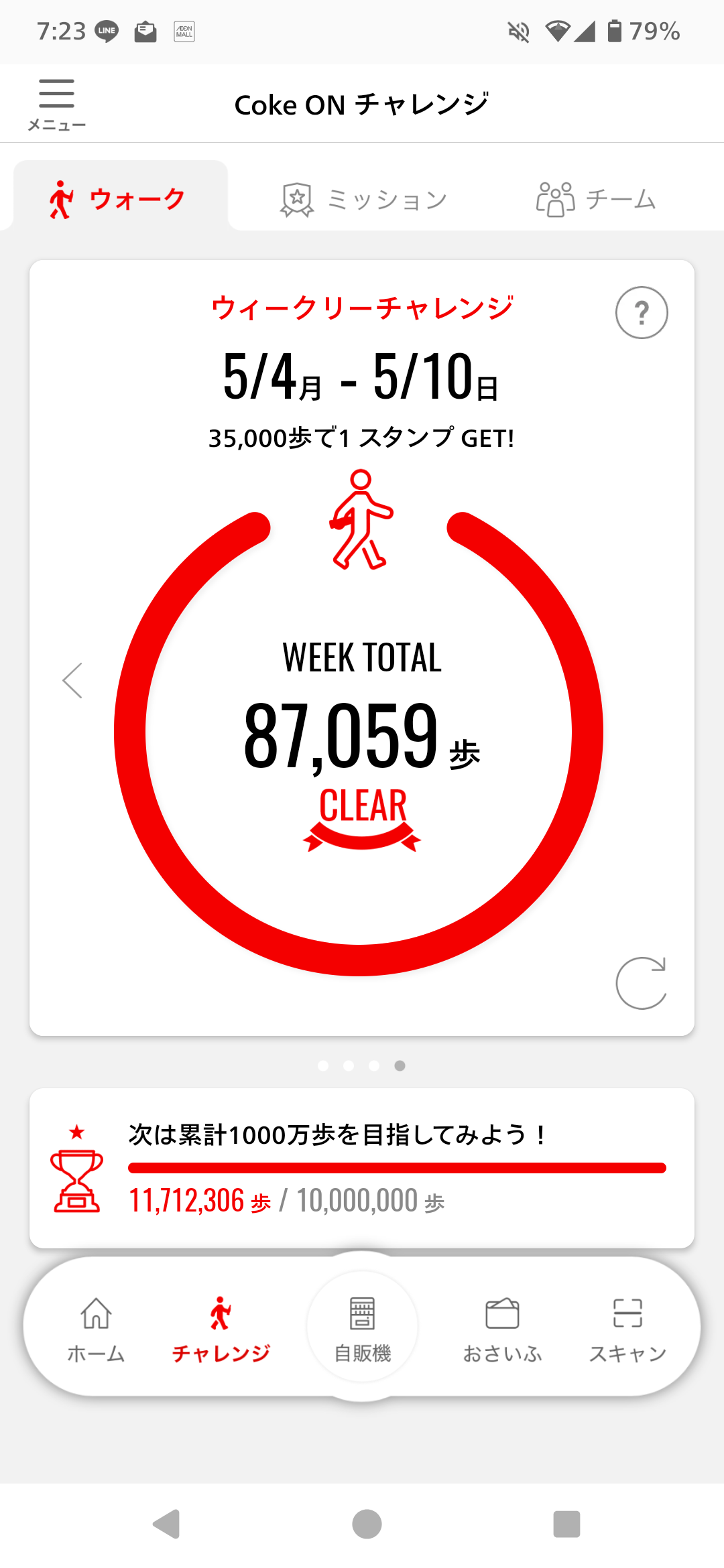The image size is (724, 1568).
Task: Refresh the step count
Action: tap(641, 983)
